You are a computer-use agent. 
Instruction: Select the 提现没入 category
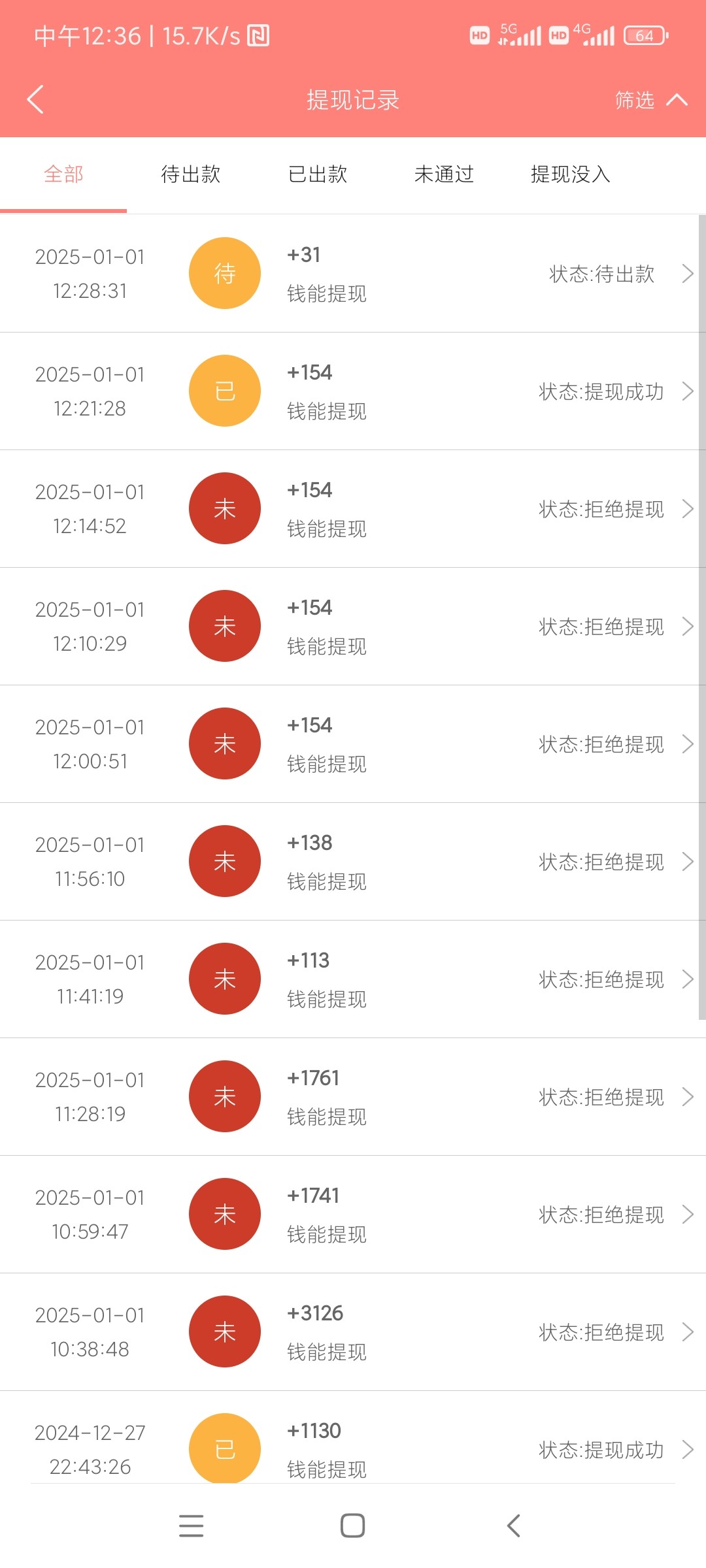point(570,174)
